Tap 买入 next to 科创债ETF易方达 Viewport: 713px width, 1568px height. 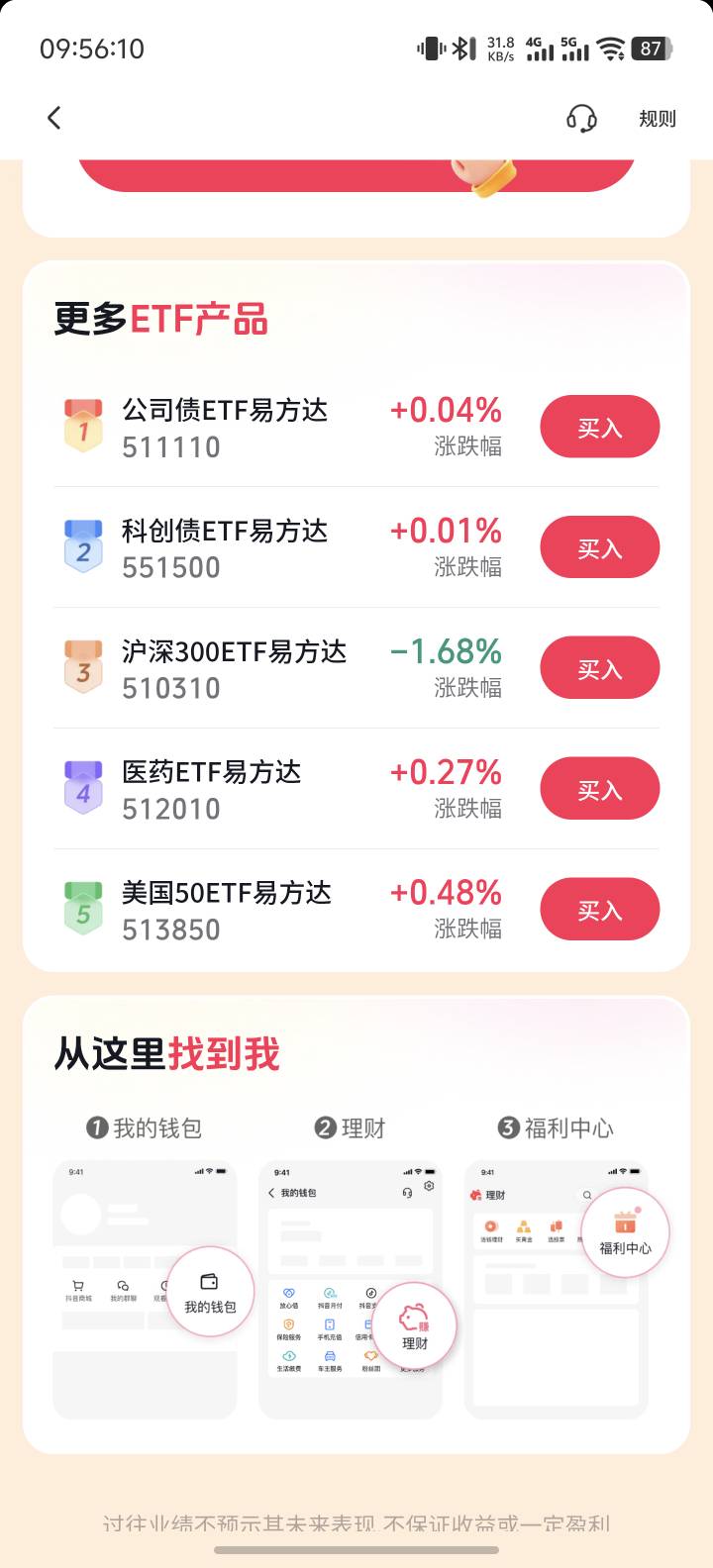point(599,547)
